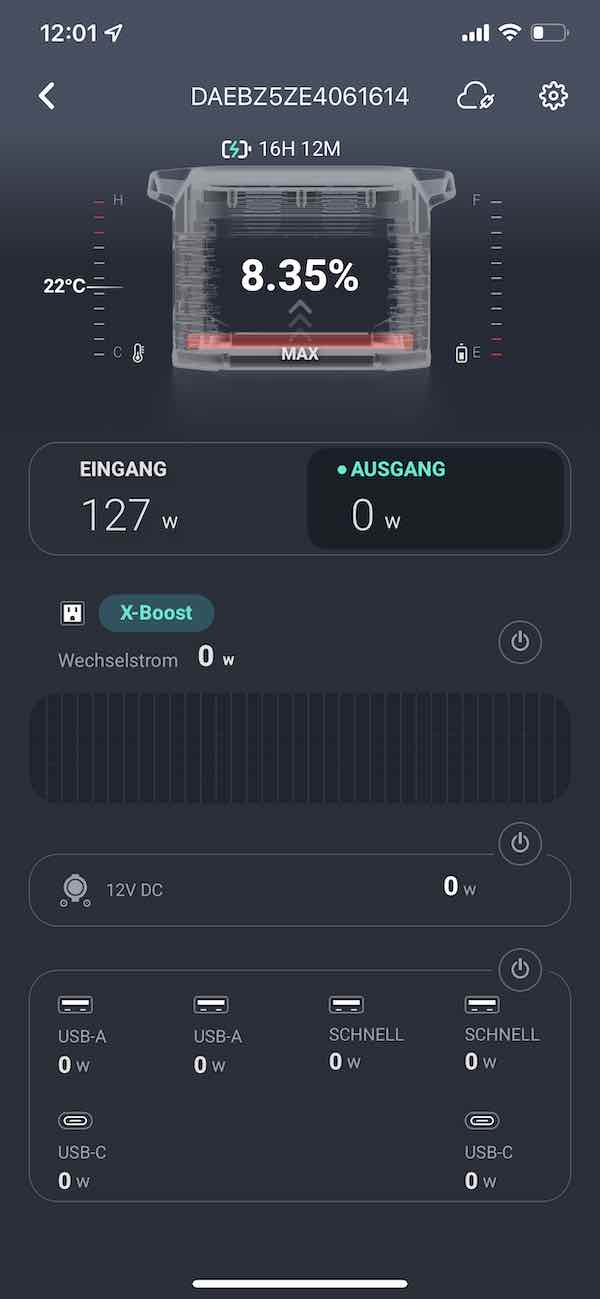Screen dimensions: 600x1299
Task: Select the EINGANG input panel
Action: click(167, 499)
